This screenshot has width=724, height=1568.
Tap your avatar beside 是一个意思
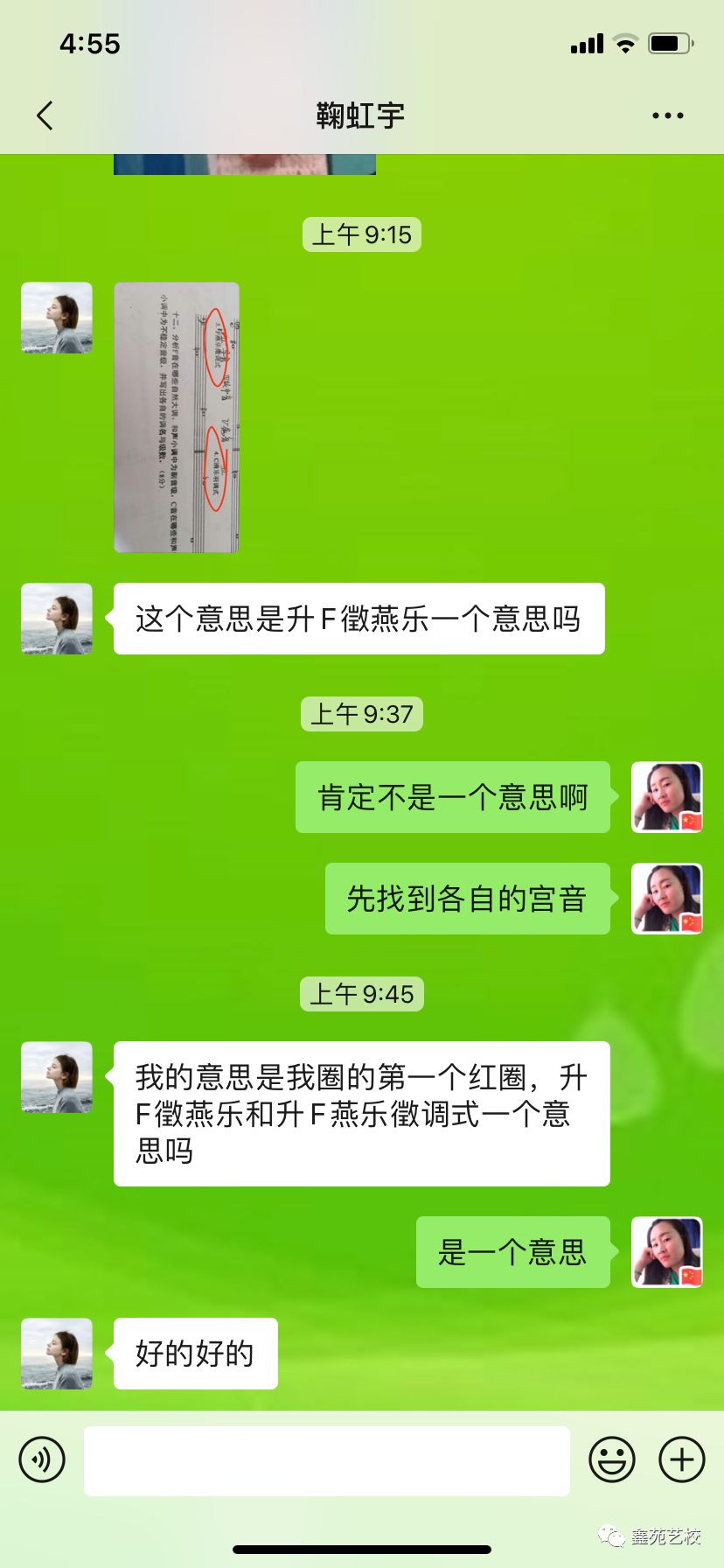pos(666,1252)
